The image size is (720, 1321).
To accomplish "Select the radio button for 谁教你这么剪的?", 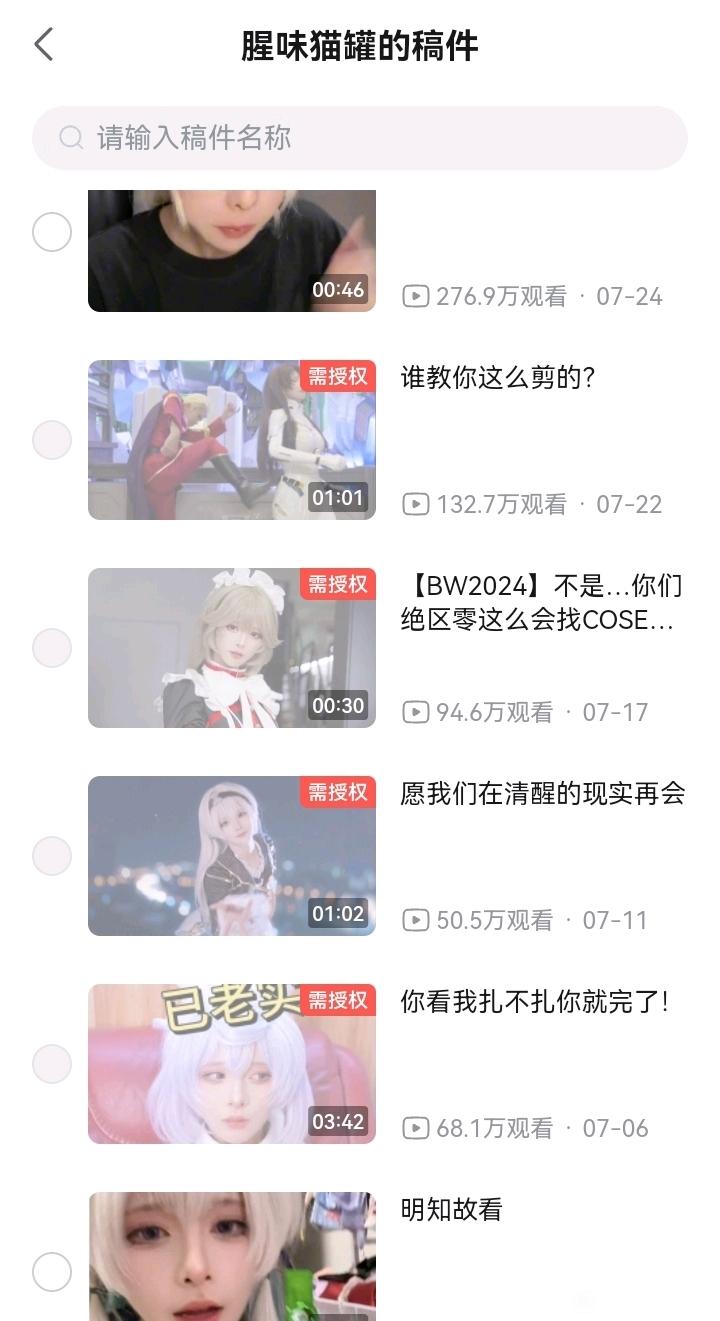I will click(x=52, y=440).
